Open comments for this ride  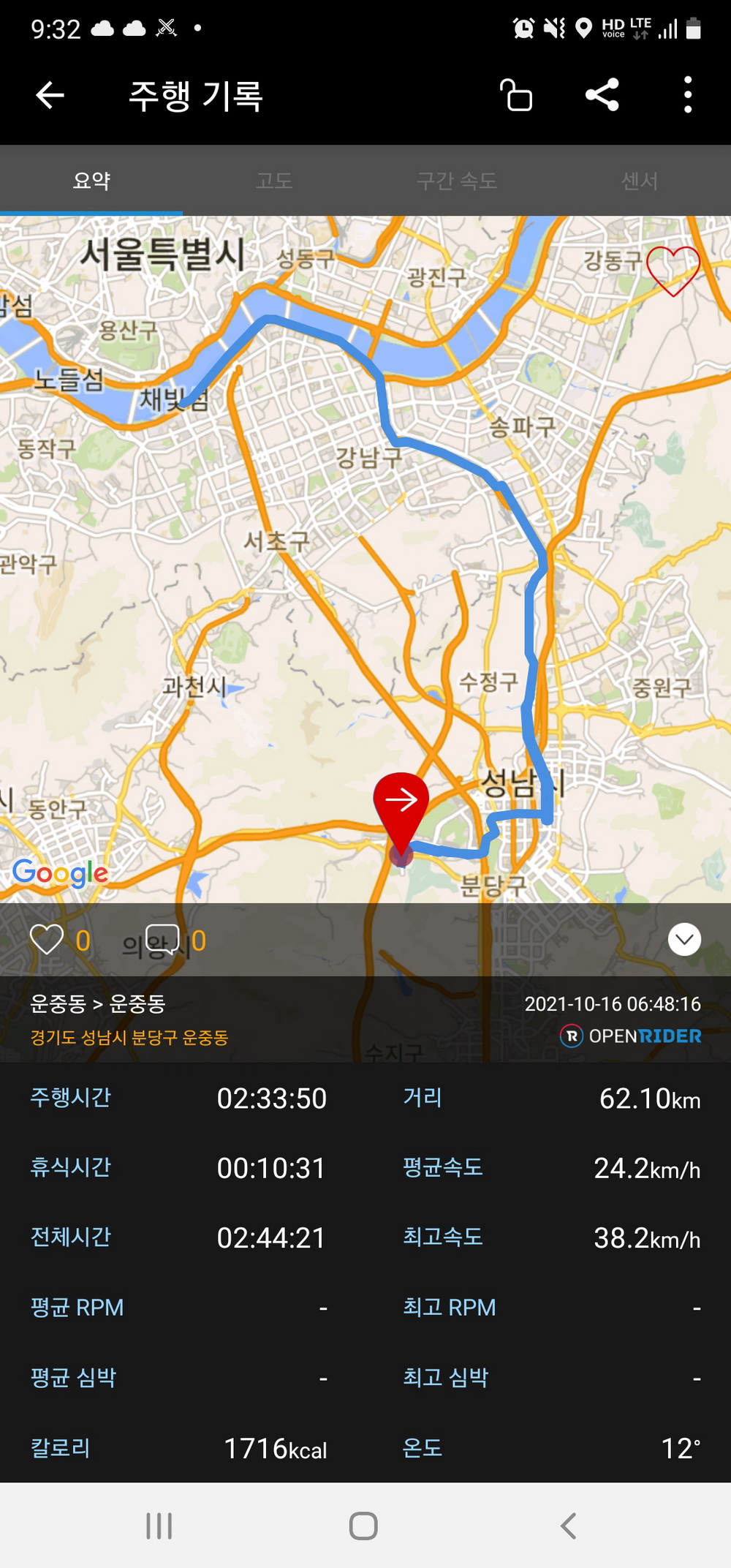pyautogui.click(x=162, y=940)
